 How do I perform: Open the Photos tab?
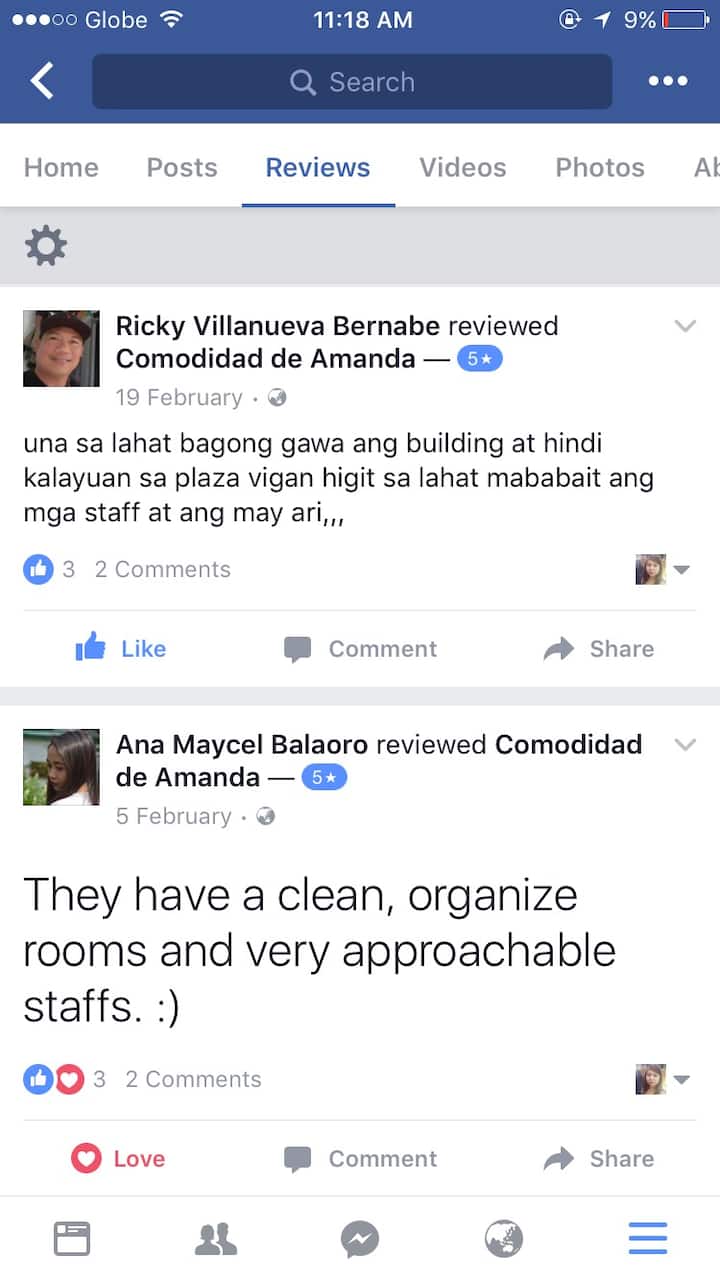600,167
